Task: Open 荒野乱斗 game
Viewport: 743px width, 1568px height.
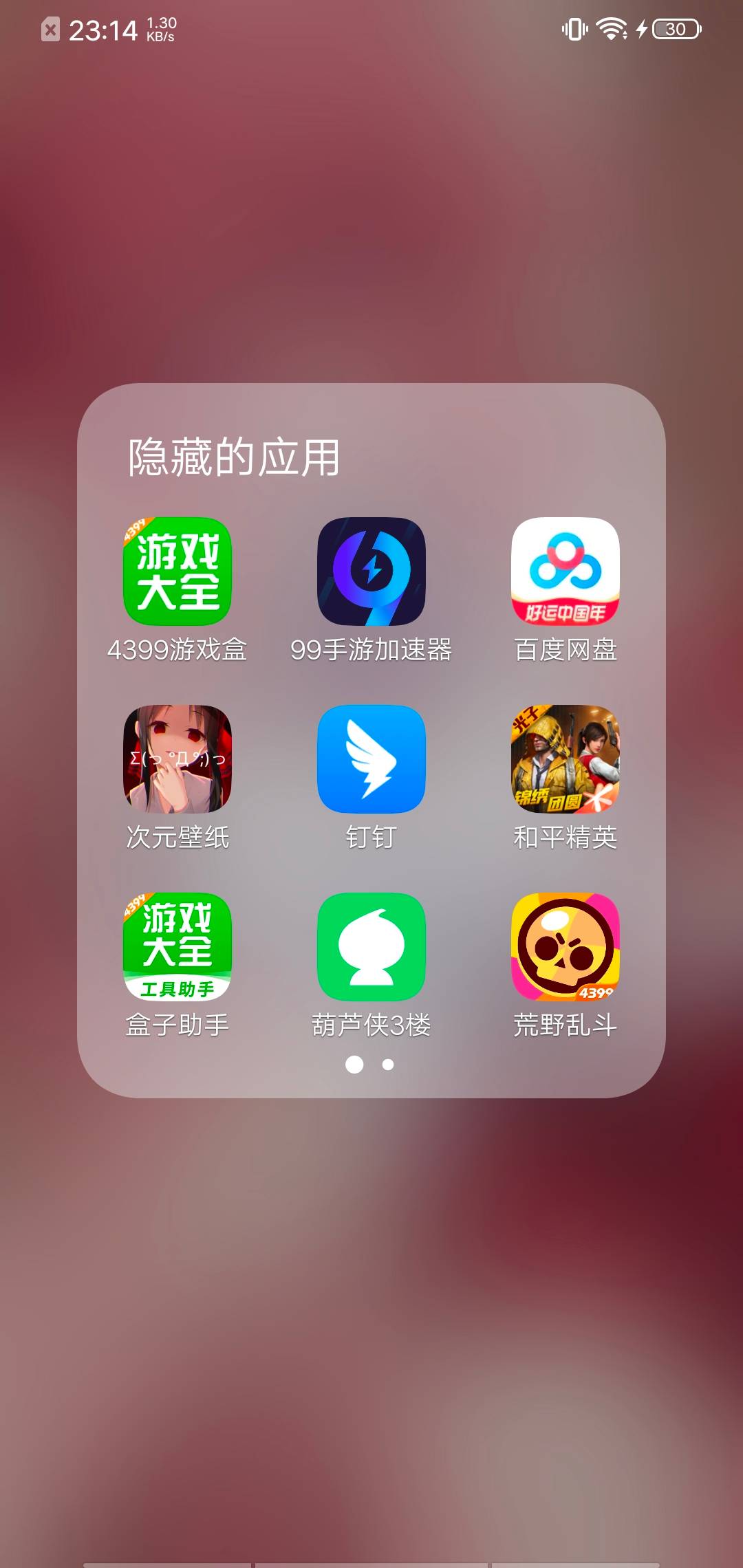Action: 565,947
